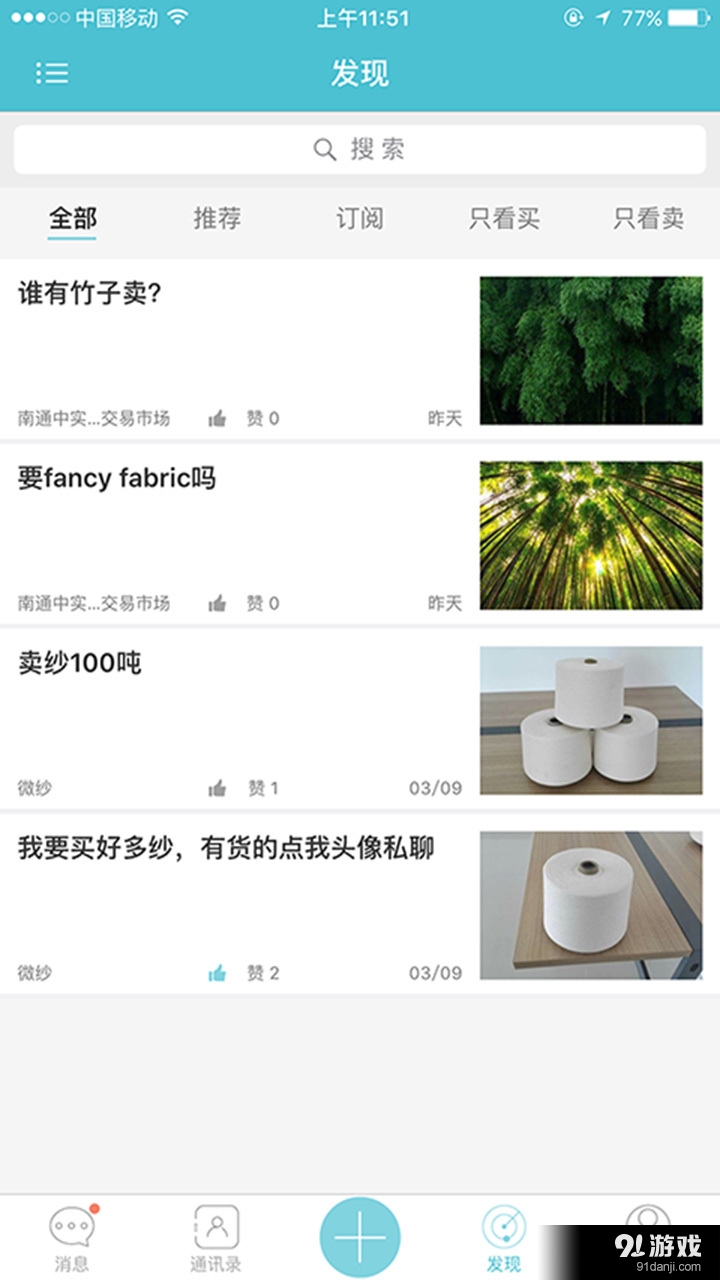
Task: Open the 订阅 tab
Action: (x=360, y=219)
